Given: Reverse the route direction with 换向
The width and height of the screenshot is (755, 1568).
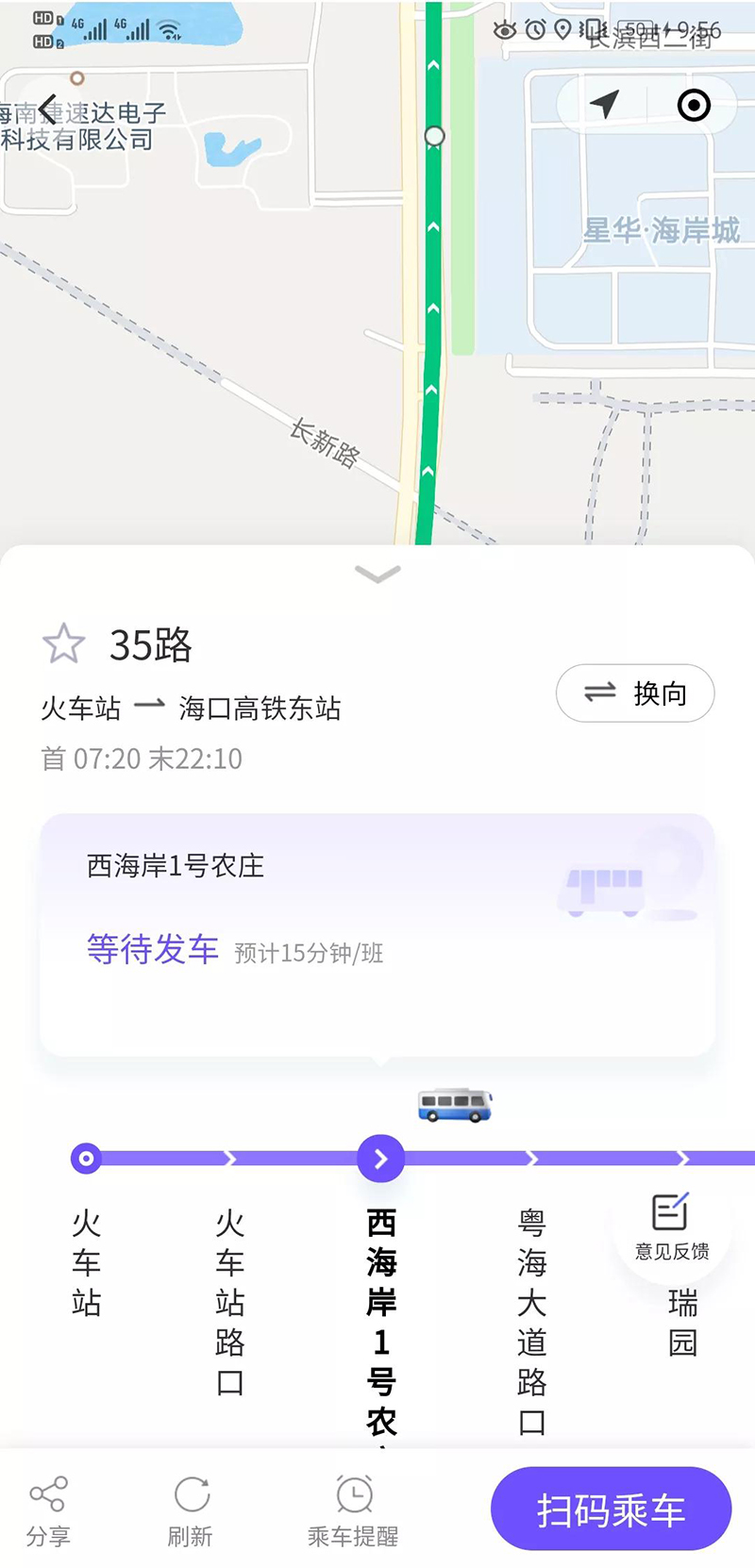Looking at the screenshot, I should click(635, 693).
